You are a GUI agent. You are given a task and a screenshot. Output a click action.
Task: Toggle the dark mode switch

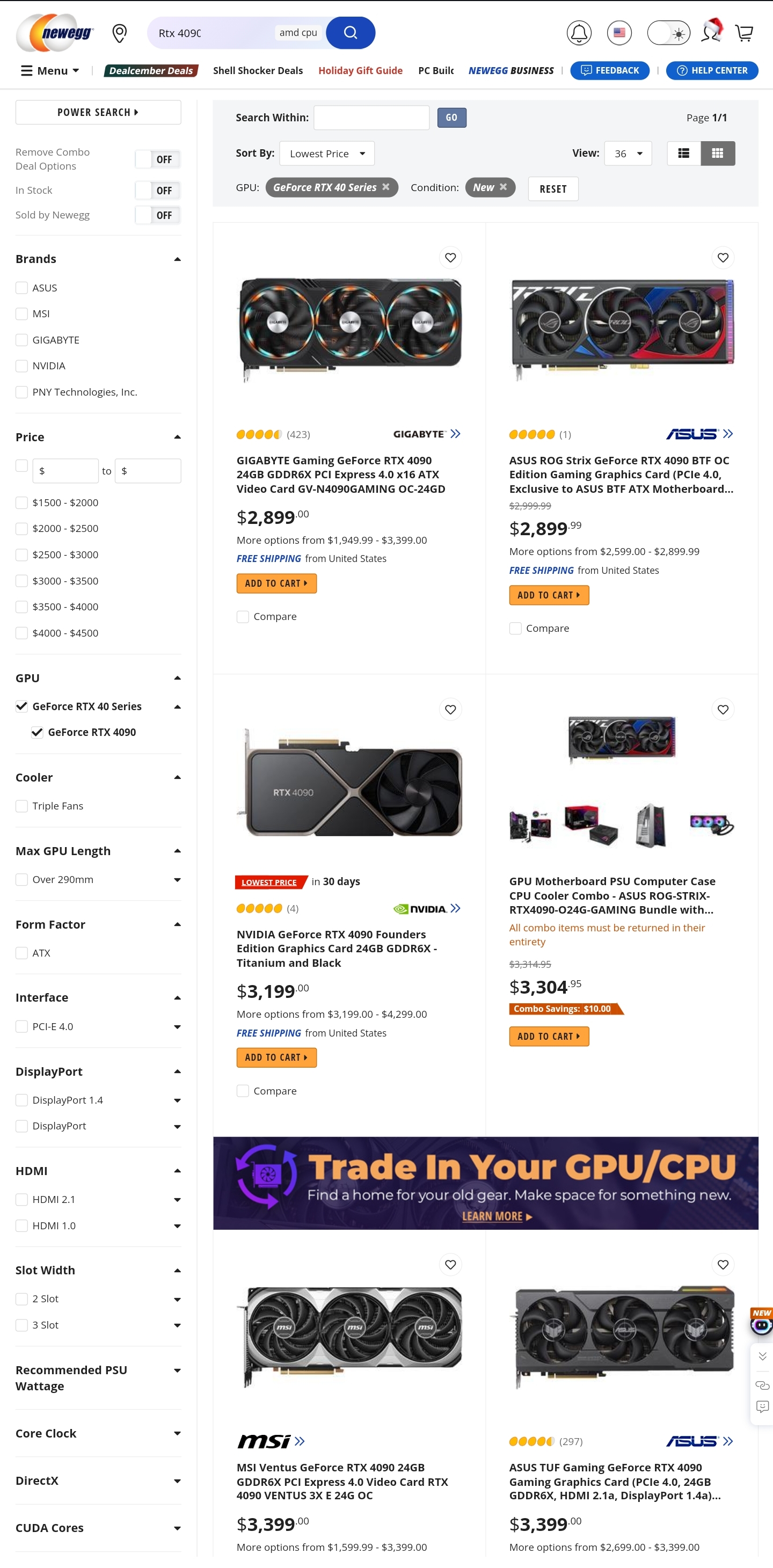click(x=668, y=33)
